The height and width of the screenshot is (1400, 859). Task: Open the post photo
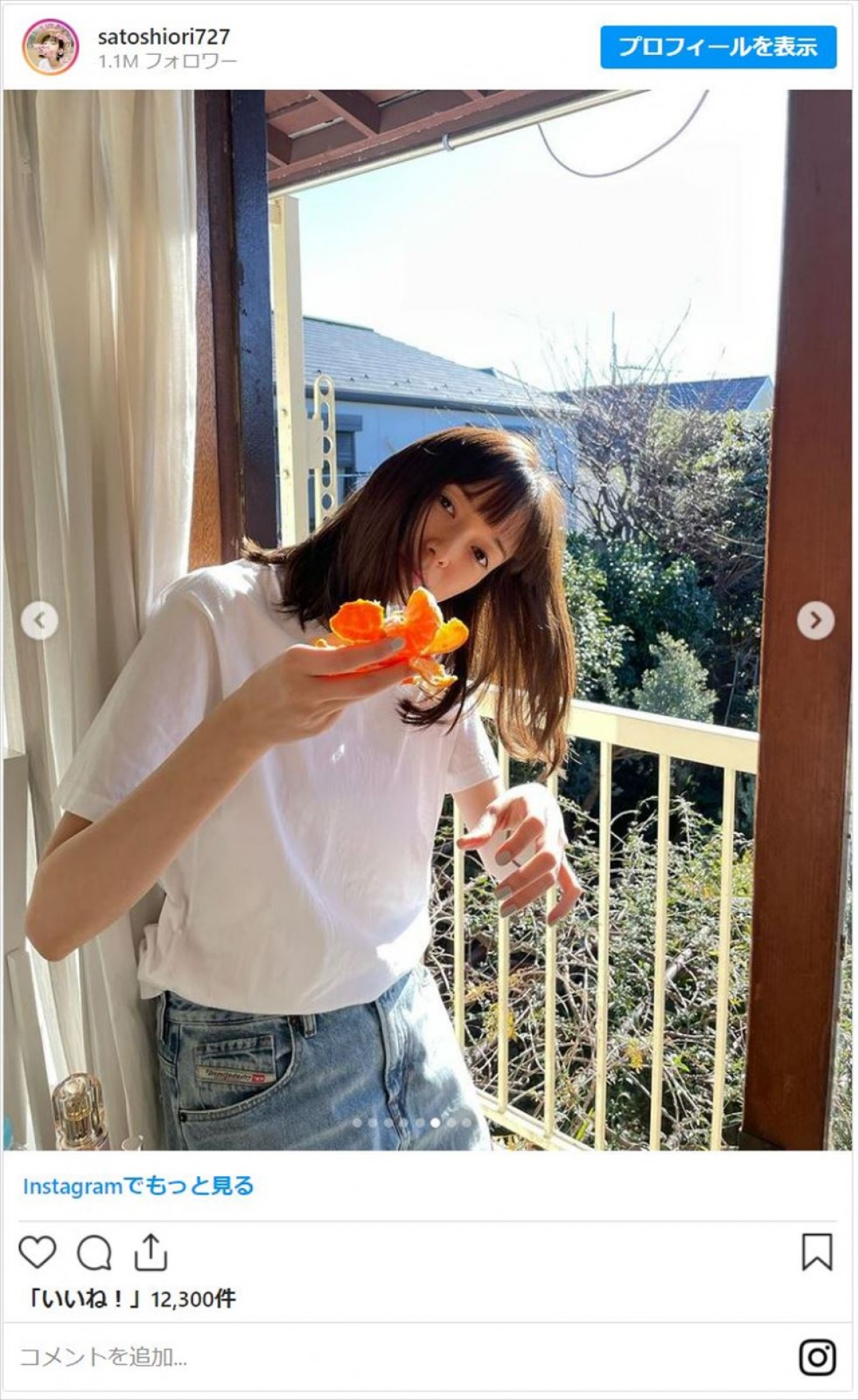[x=429, y=501]
